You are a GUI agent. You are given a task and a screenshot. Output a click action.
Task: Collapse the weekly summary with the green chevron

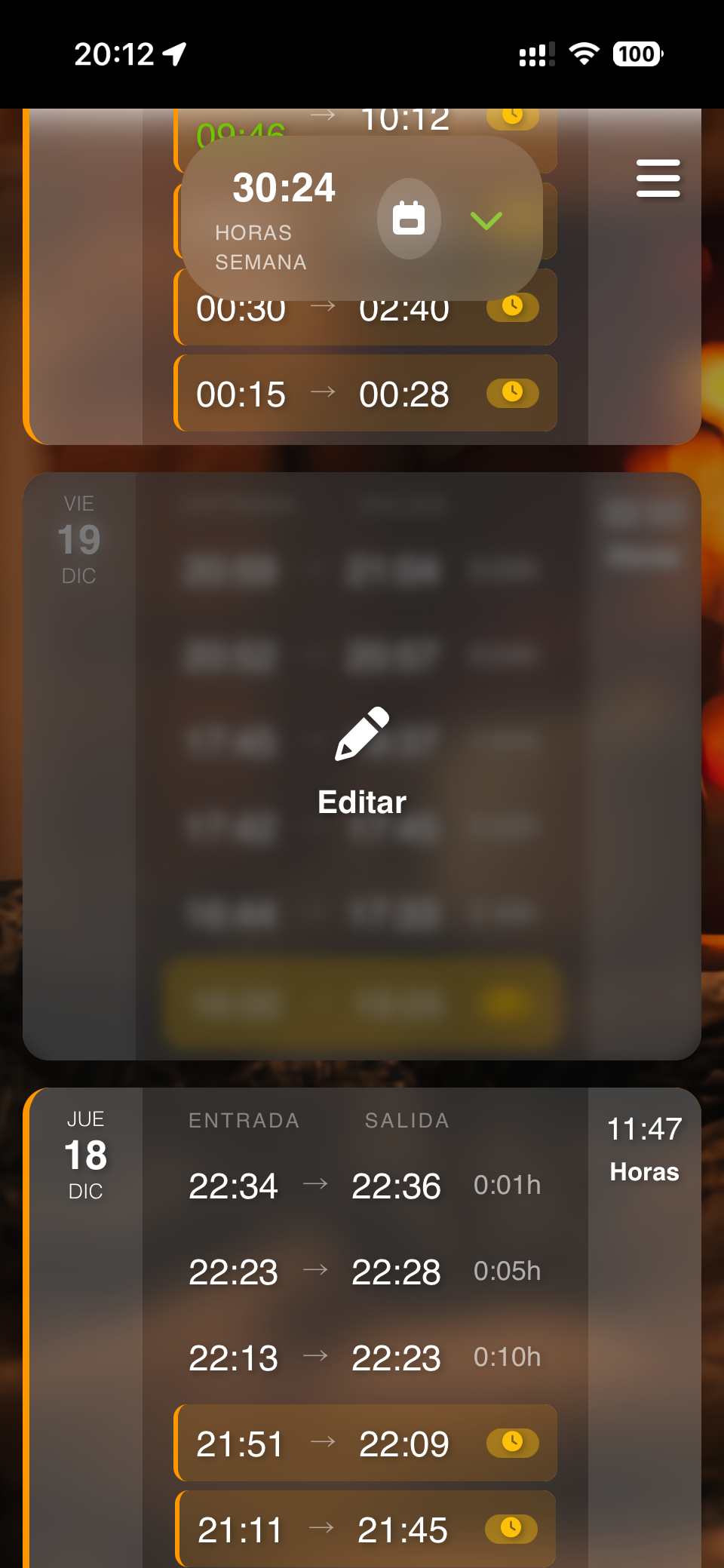coord(486,219)
